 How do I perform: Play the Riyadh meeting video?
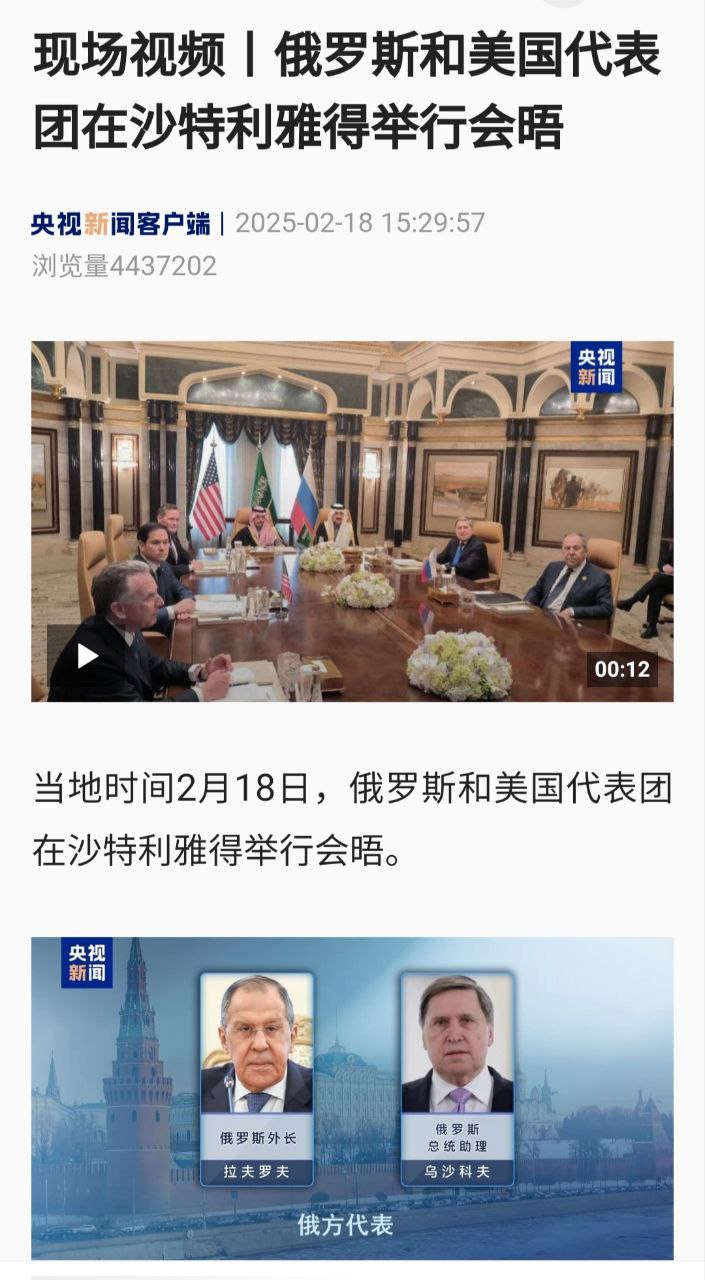[x=88, y=655]
